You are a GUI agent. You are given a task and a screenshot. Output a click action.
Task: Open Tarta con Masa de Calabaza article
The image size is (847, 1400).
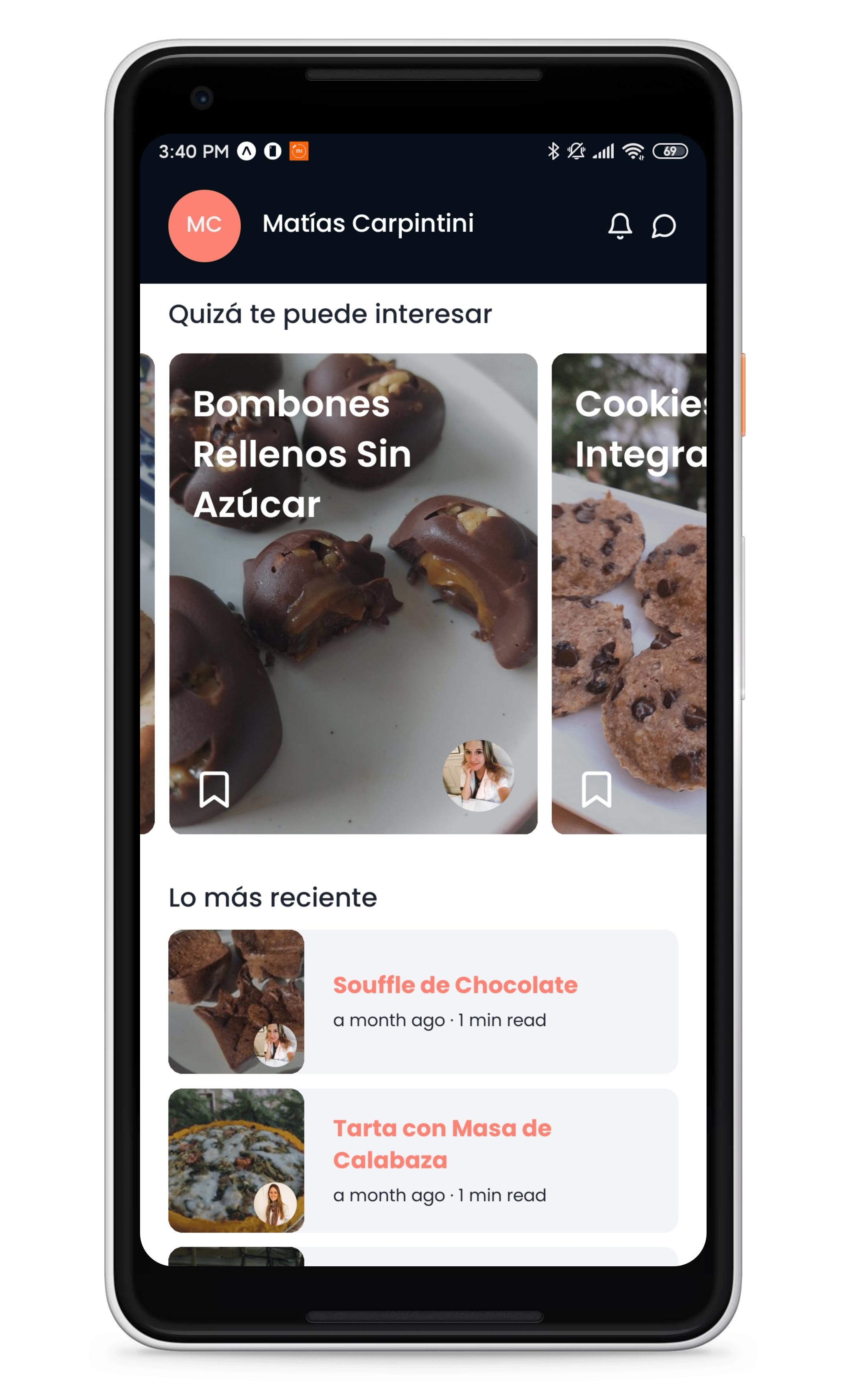[442, 1144]
